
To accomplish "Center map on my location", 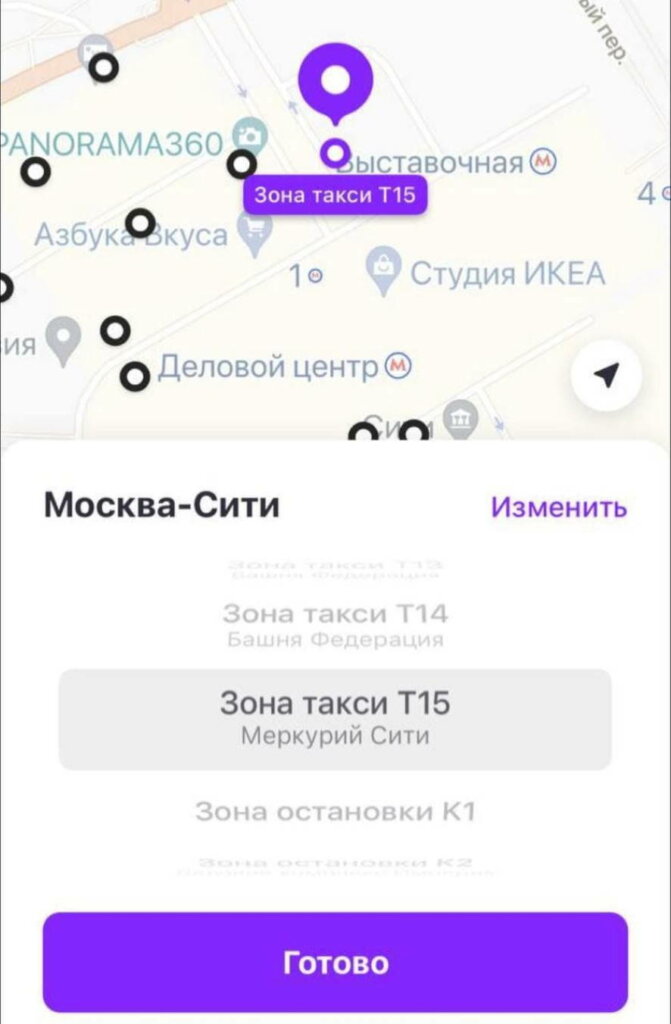I will coord(606,375).
